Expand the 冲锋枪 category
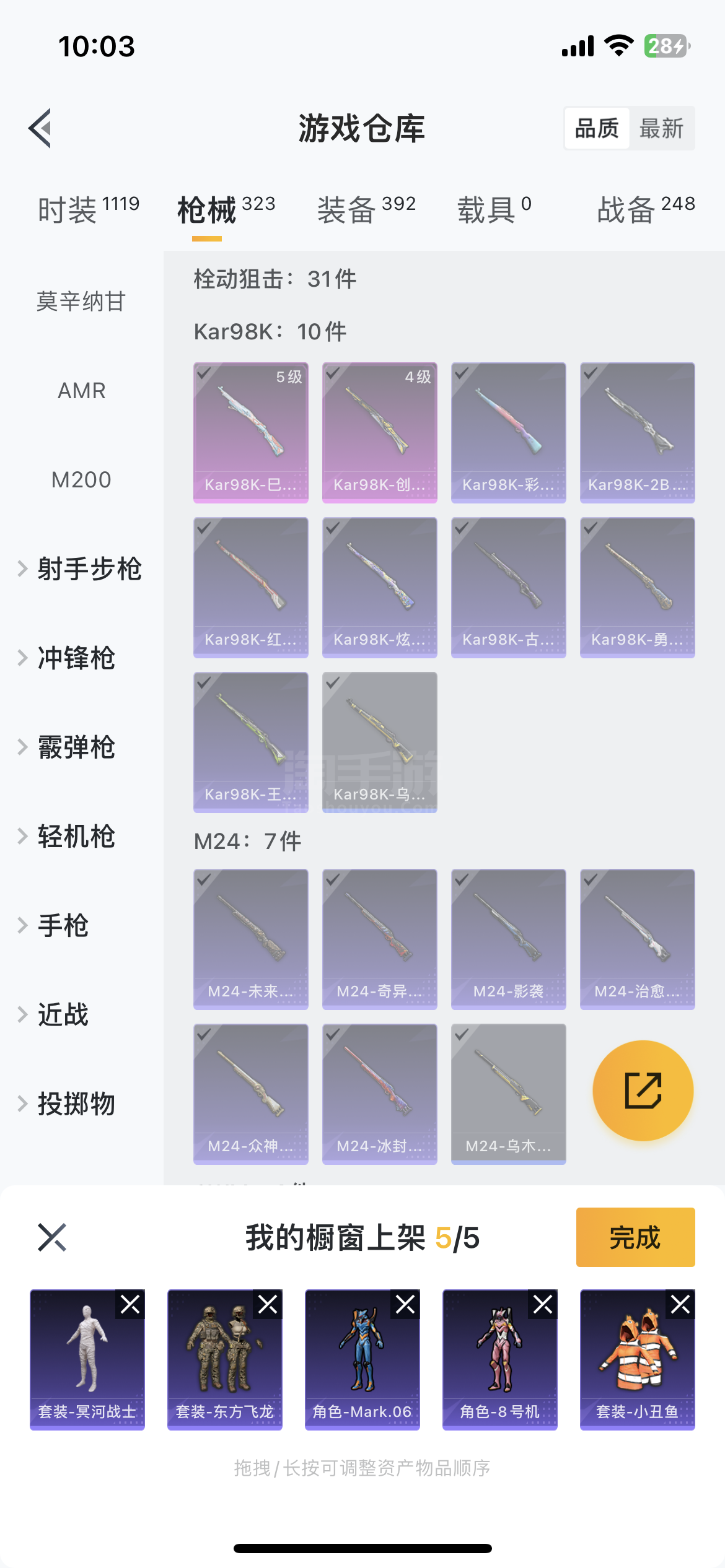 point(76,658)
